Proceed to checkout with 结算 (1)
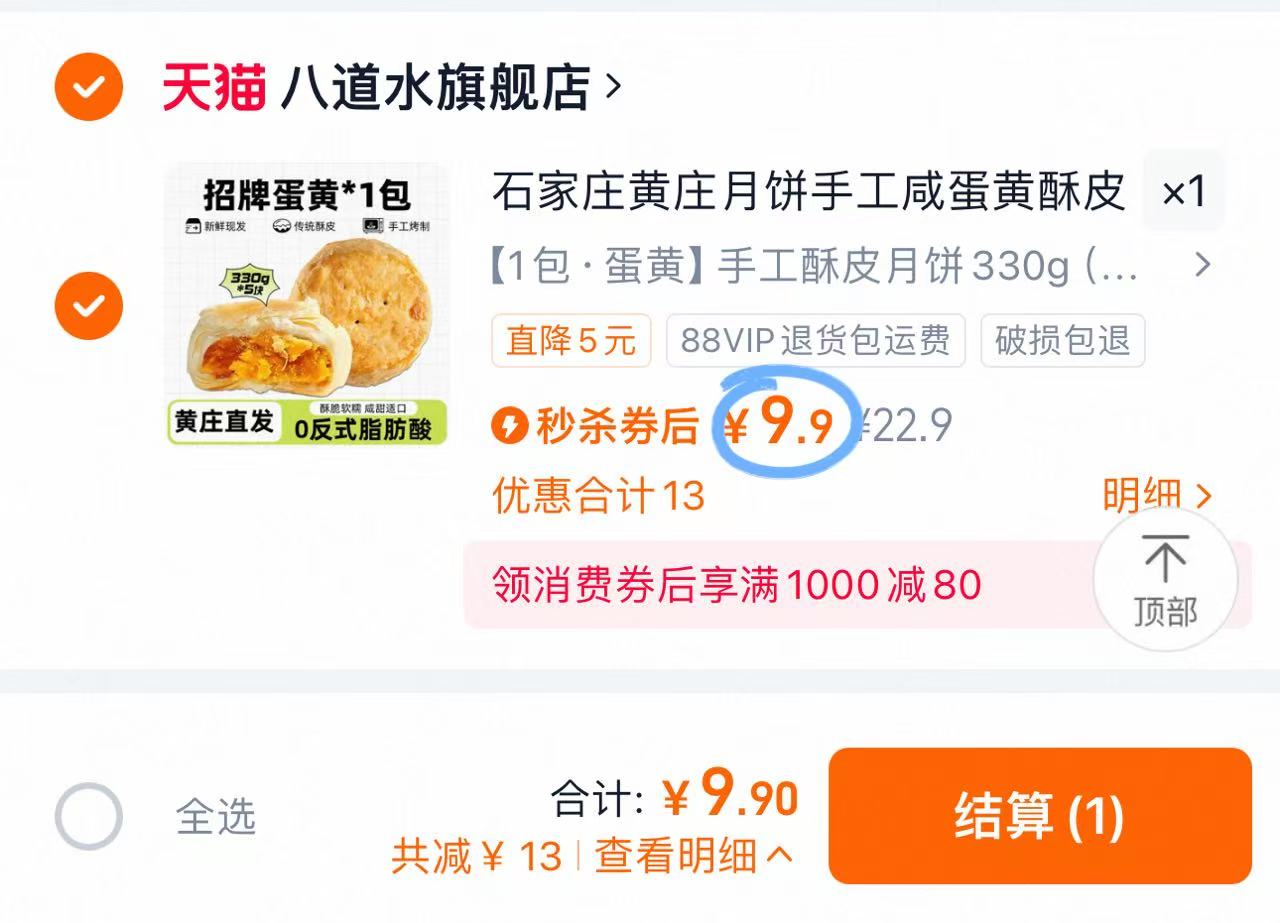1280x923 pixels. 1040,816
